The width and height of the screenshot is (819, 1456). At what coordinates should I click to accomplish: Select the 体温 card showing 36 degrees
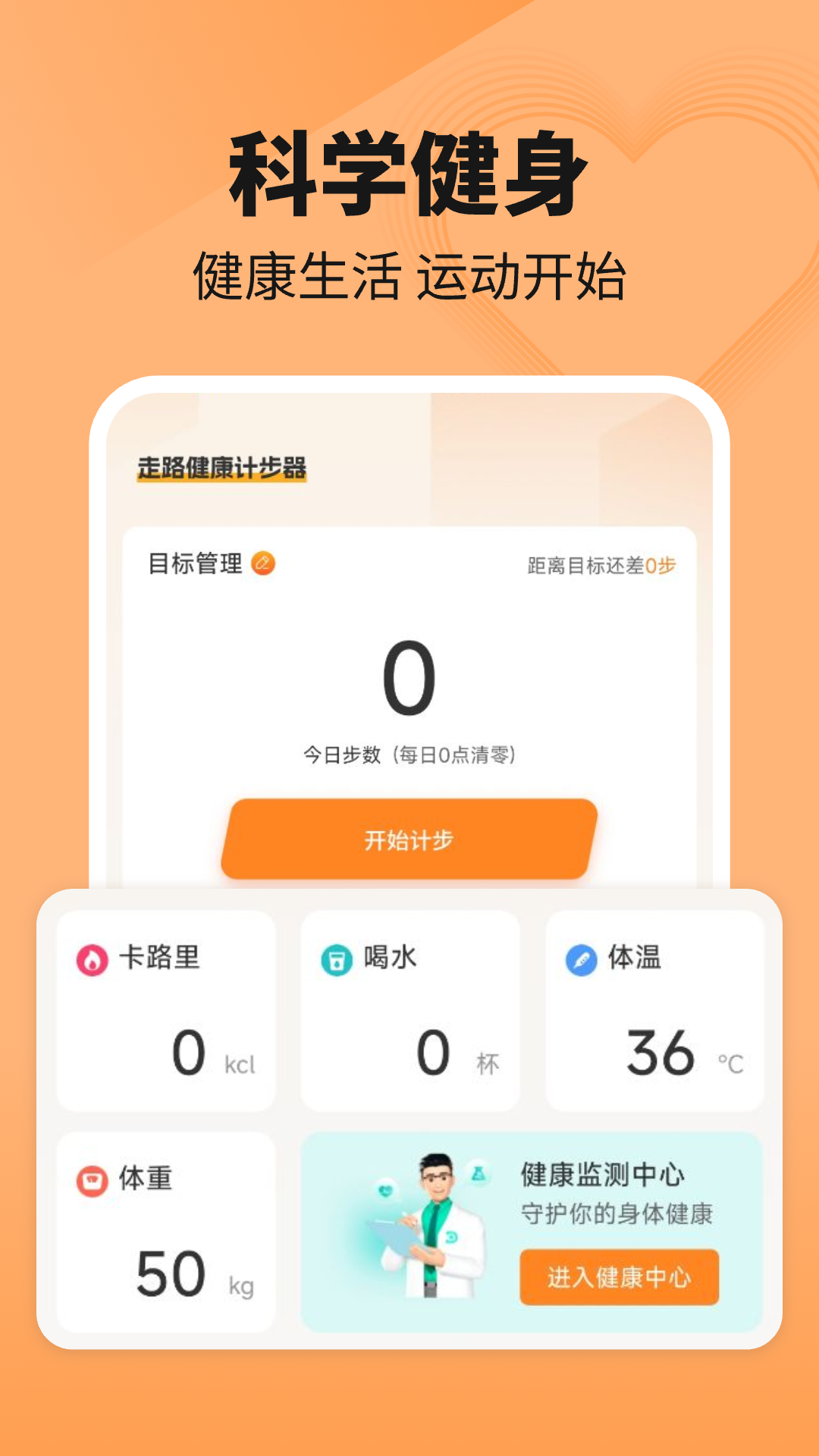point(655,1009)
